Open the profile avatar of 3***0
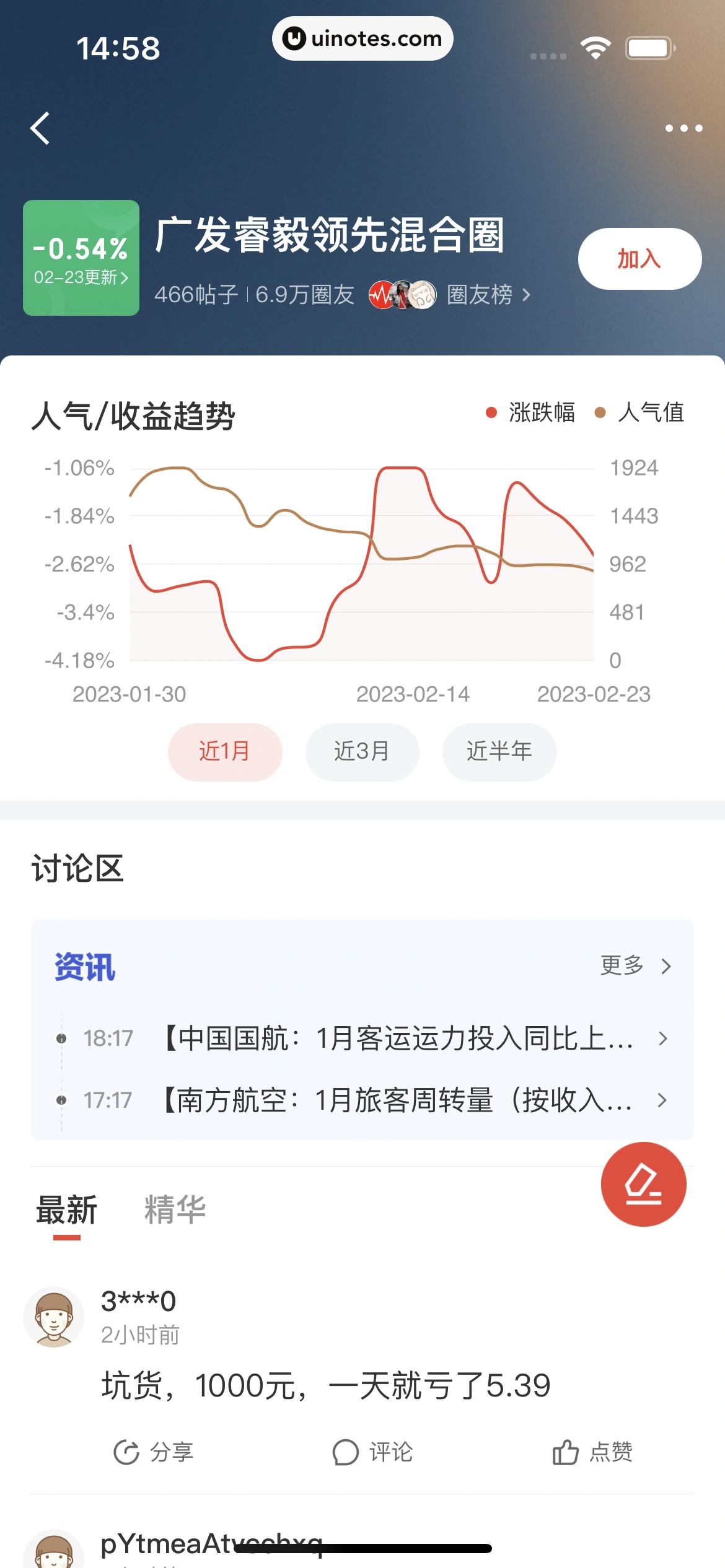The width and height of the screenshot is (725, 1568). tap(54, 1317)
